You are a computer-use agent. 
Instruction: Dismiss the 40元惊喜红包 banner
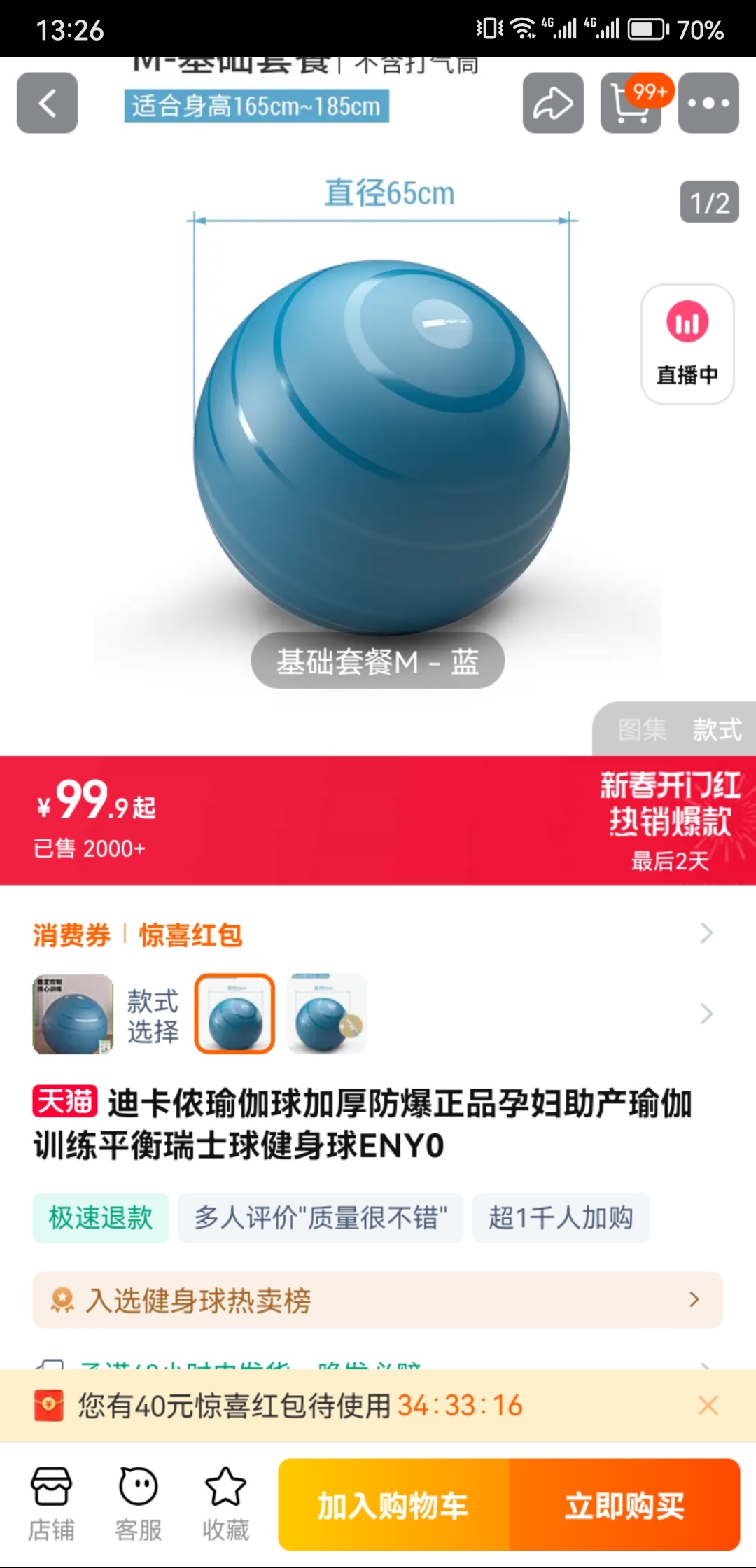[x=708, y=1405]
